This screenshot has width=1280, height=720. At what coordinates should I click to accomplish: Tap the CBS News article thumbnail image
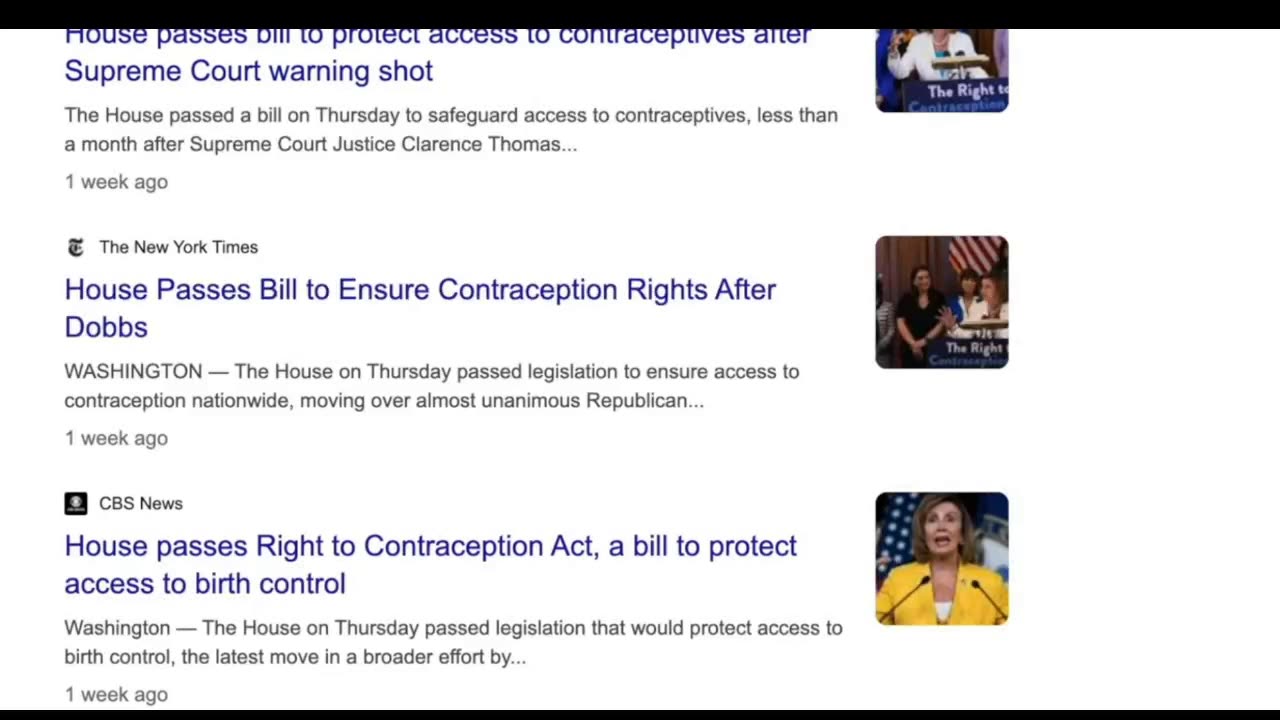941,558
